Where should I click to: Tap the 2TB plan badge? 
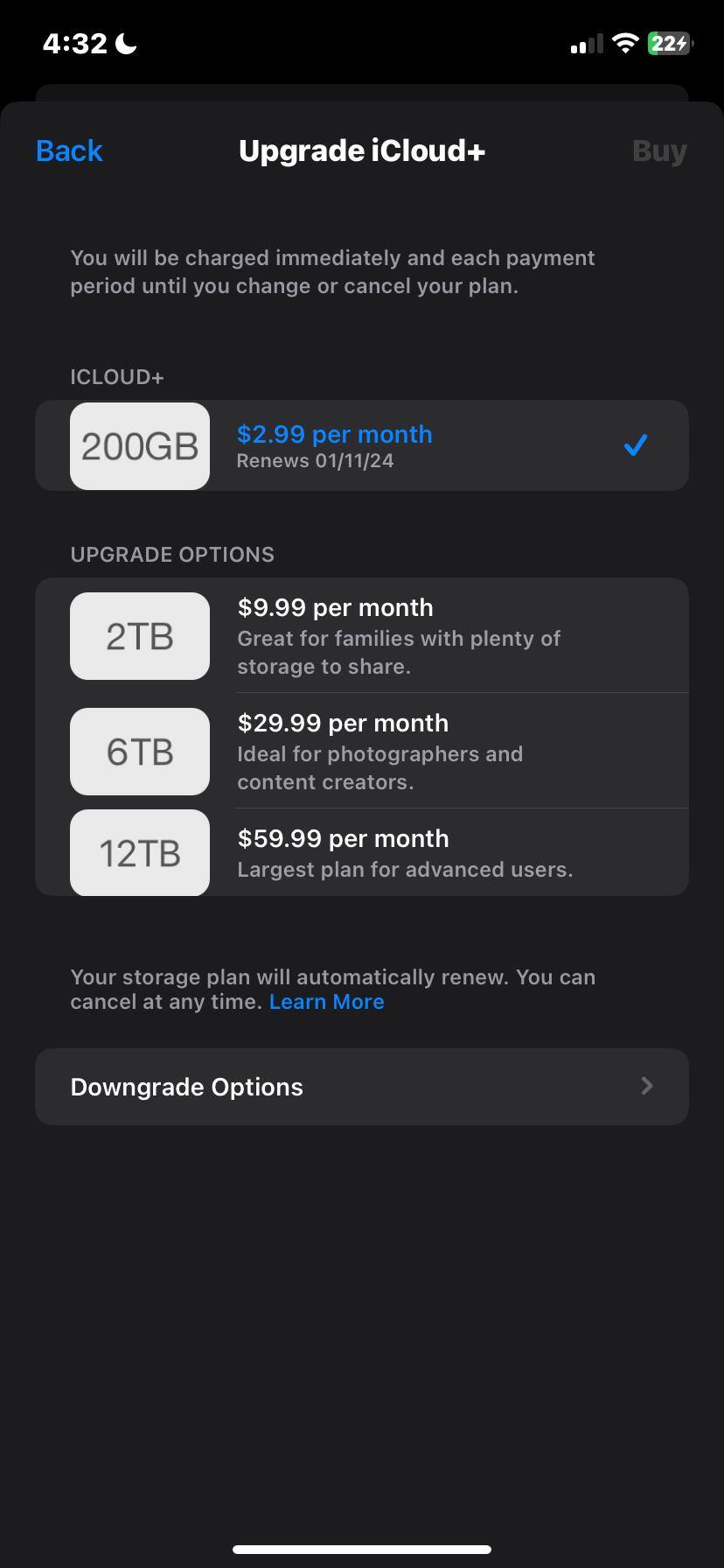click(139, 636)
